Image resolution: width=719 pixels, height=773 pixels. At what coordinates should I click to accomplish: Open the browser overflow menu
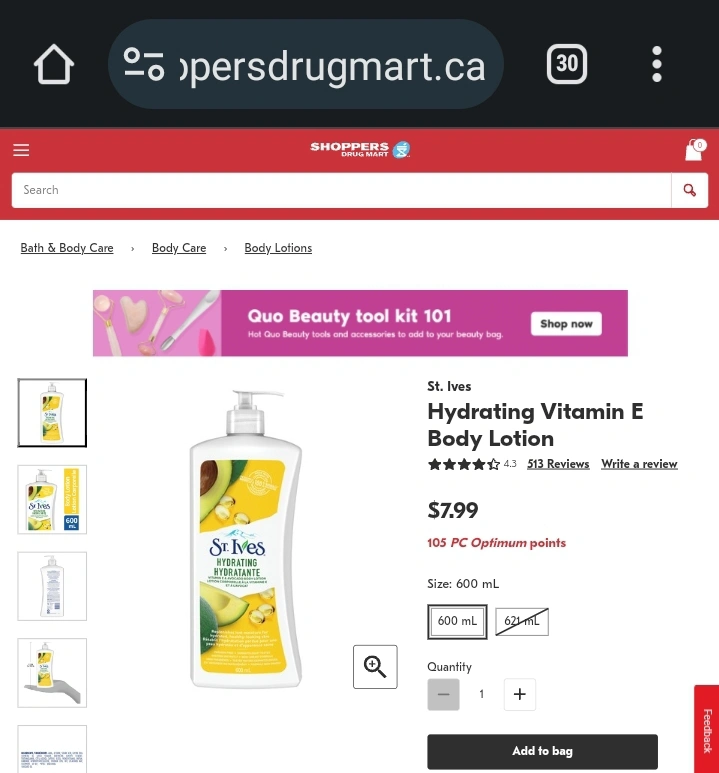pos(657,65)
